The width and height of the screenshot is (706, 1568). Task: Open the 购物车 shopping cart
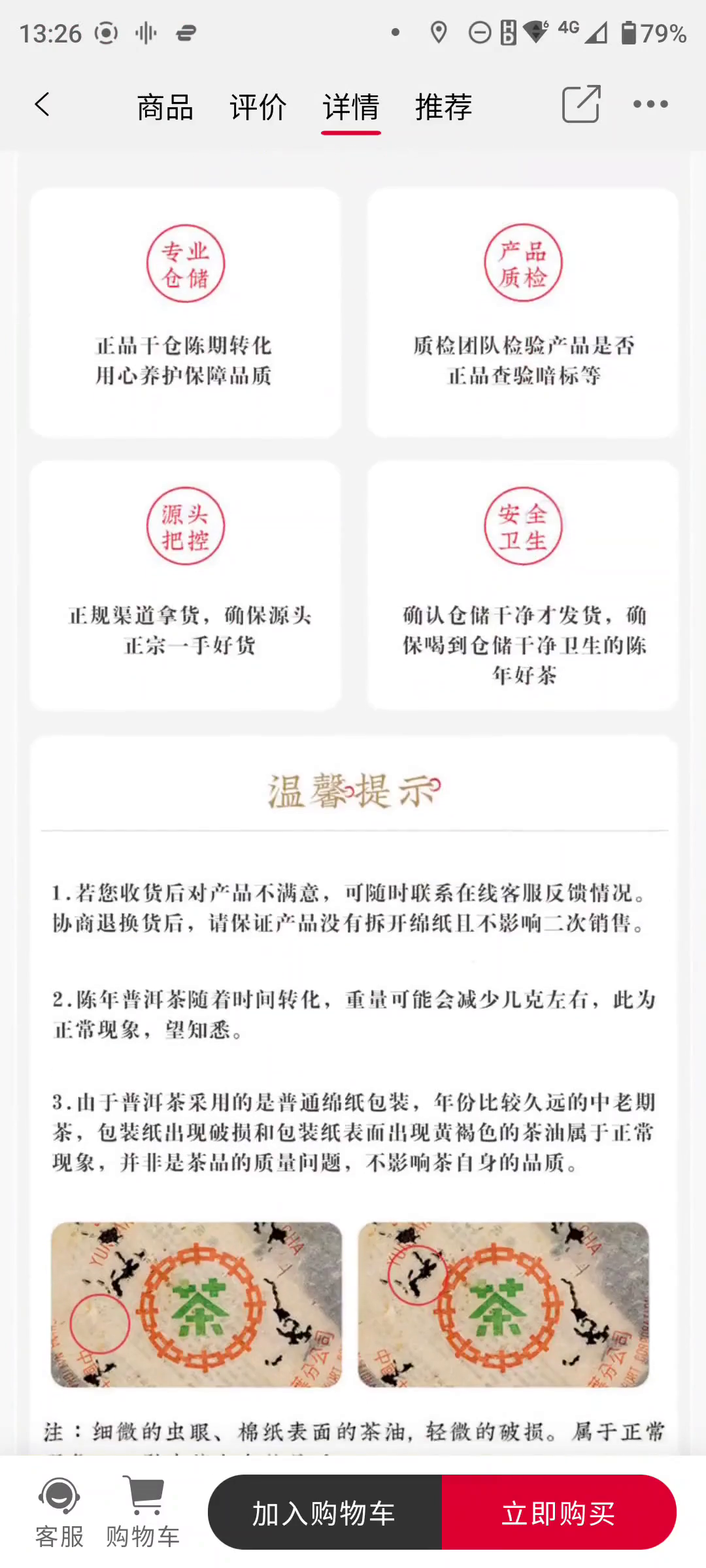(x=143, y=1512)
